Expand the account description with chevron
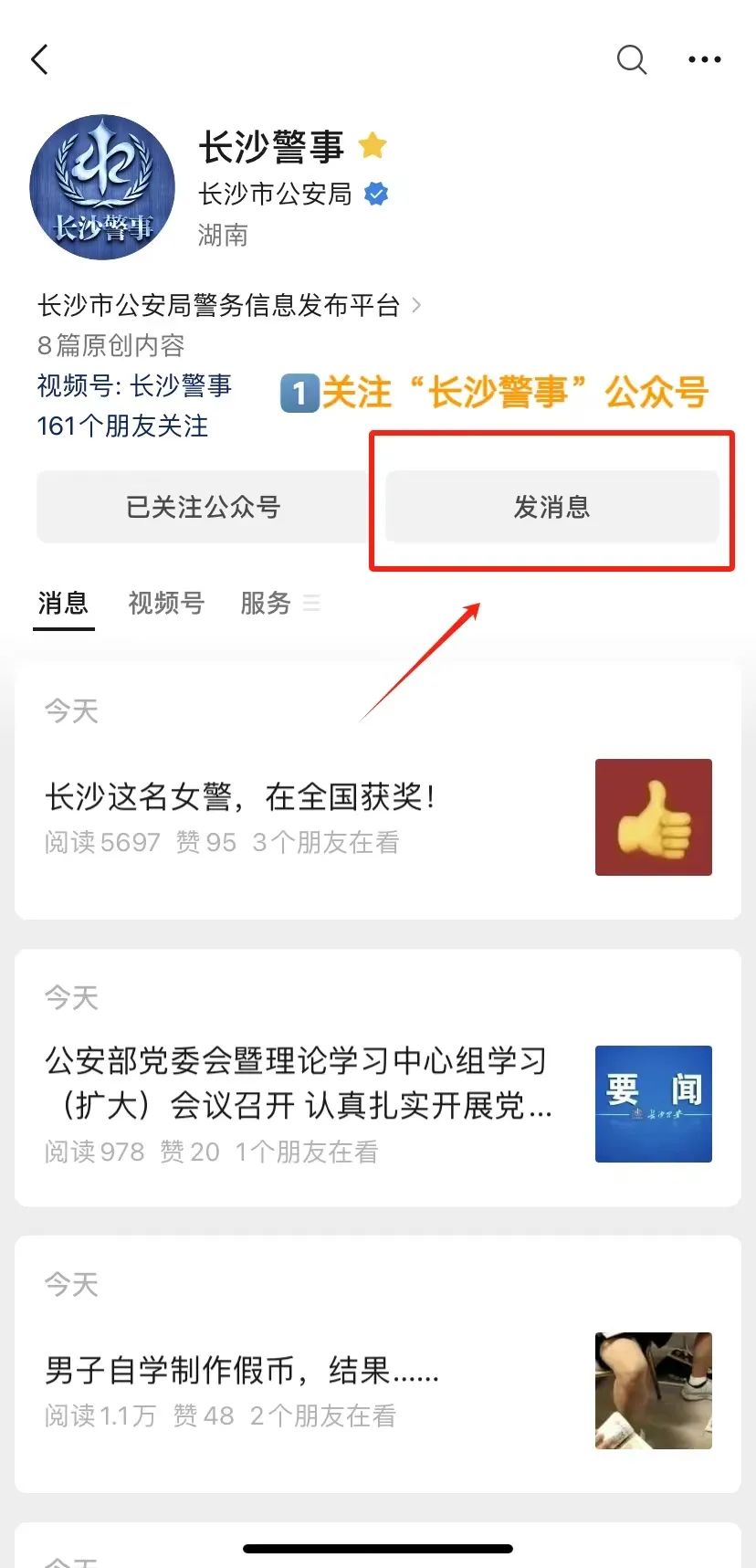The height and width of the screenshot is (1568, 756). coord(416,305)
